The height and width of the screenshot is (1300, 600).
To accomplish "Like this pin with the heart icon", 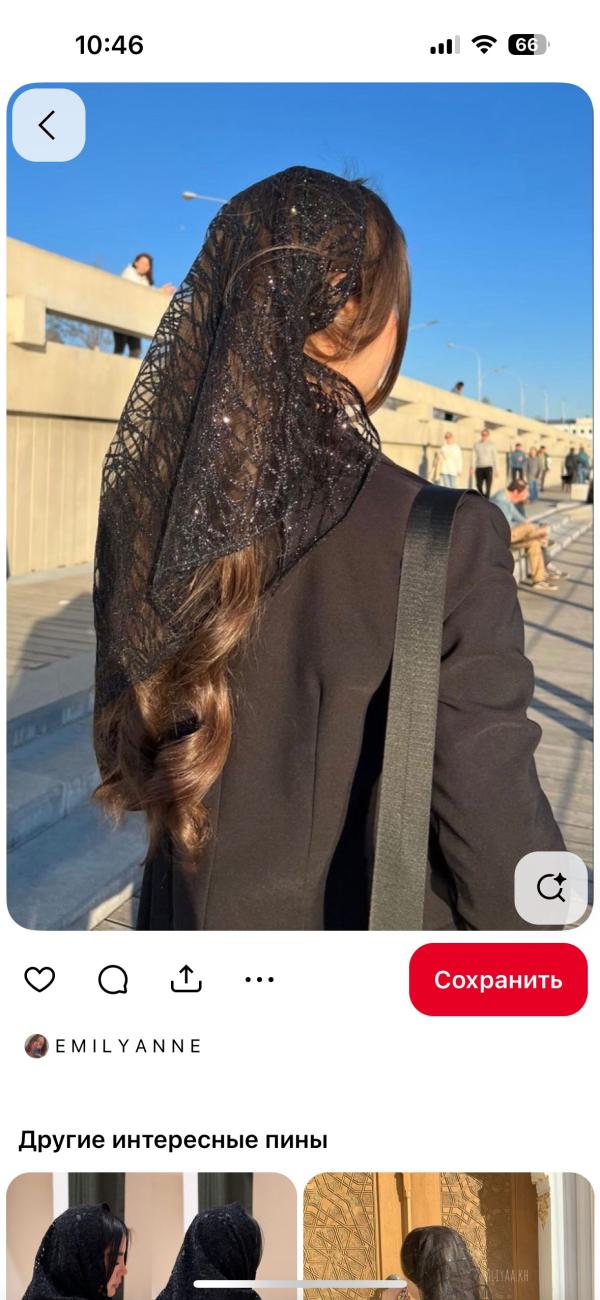I will point(40,980).
